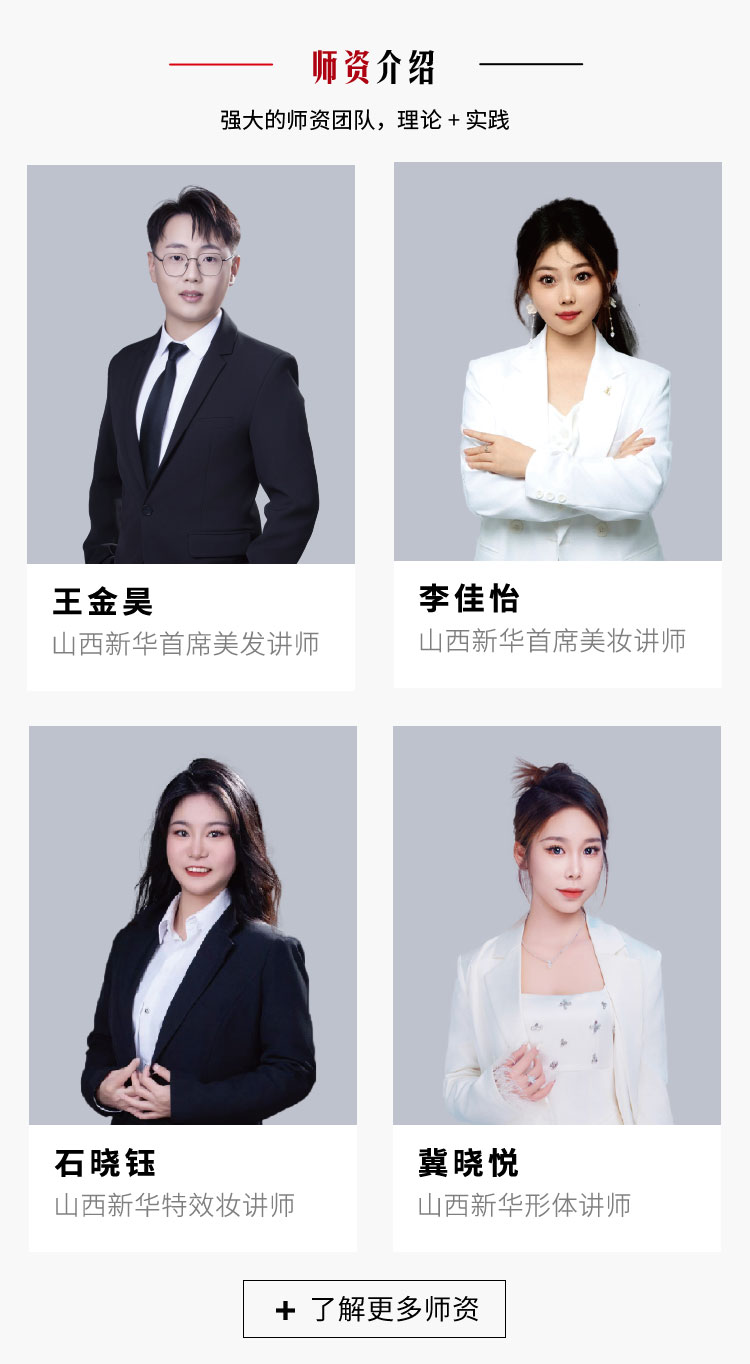
Task: Open teacher card for 李佳怡
Action: click(x=557, y=424)
